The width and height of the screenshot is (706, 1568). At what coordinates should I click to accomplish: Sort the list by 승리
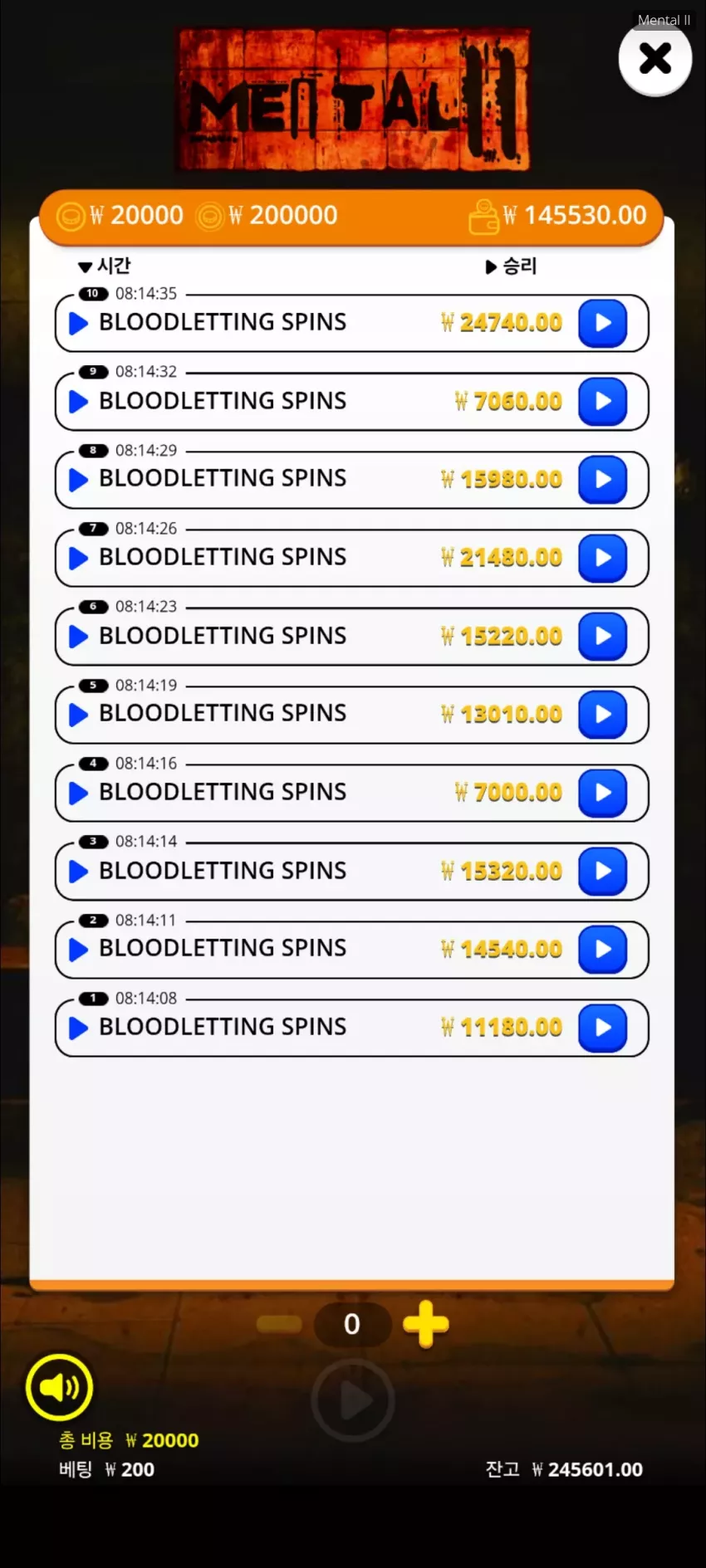pos(511,266)
